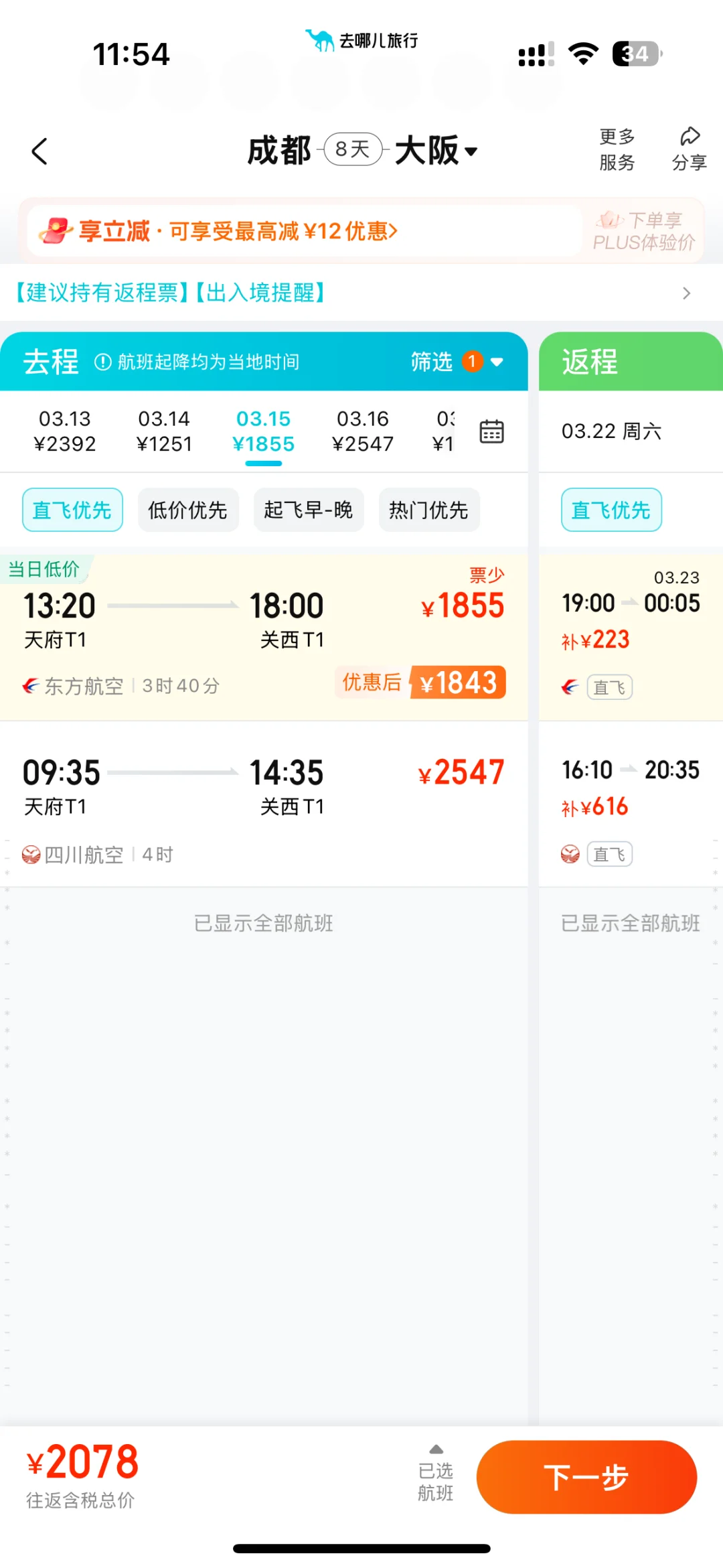Screen dimensions: 723x1568
Task: Open the calendar date picker icon
Action: [491, 431]
